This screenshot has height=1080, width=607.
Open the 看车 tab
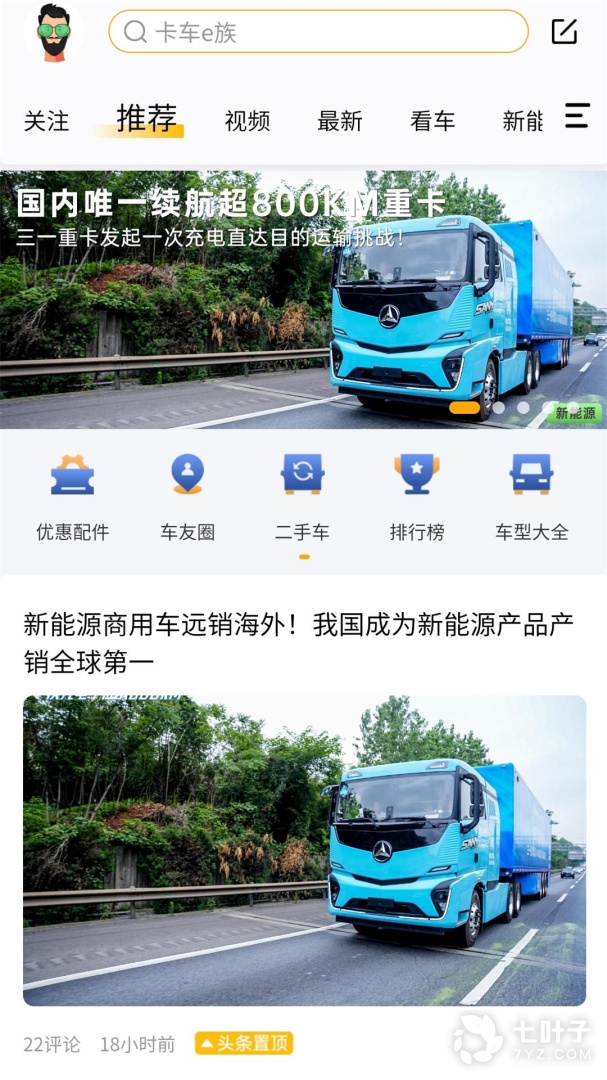click(x=432, y=121)
